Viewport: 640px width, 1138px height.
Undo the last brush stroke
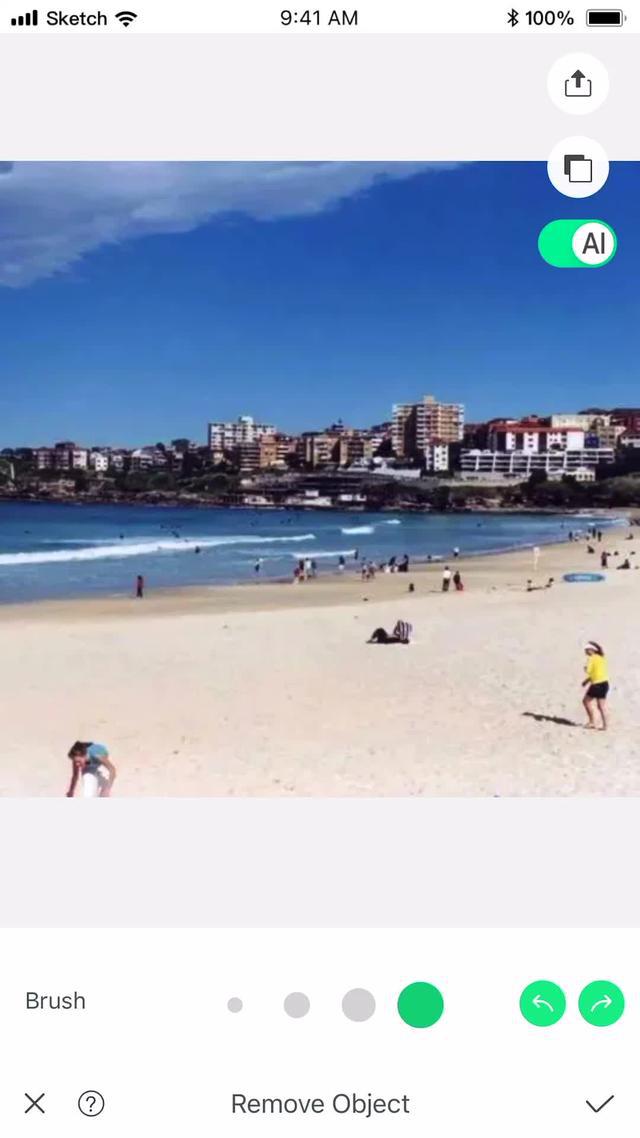(542, 1005)
